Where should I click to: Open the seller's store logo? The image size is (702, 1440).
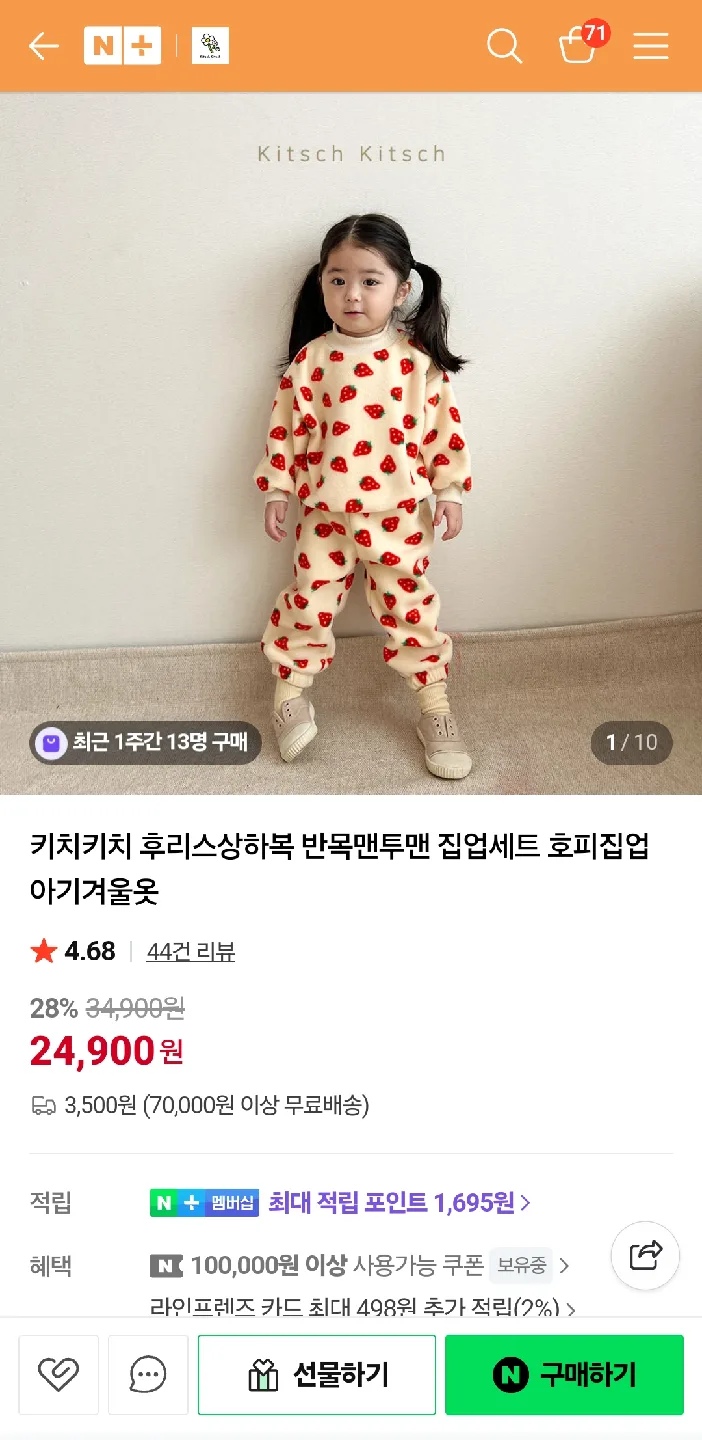[x=210, y=46]
